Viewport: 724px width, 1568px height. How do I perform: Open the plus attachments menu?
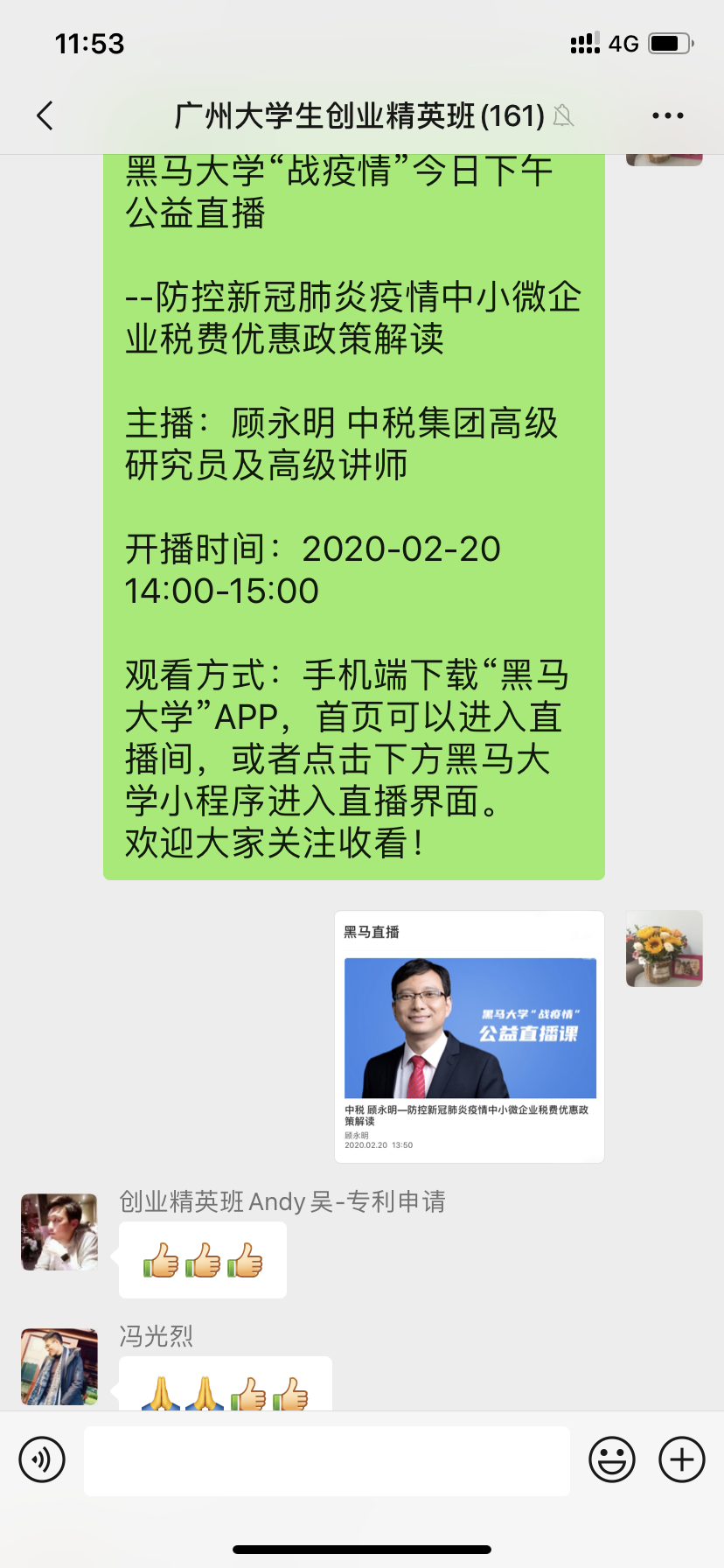[682, 1459]
